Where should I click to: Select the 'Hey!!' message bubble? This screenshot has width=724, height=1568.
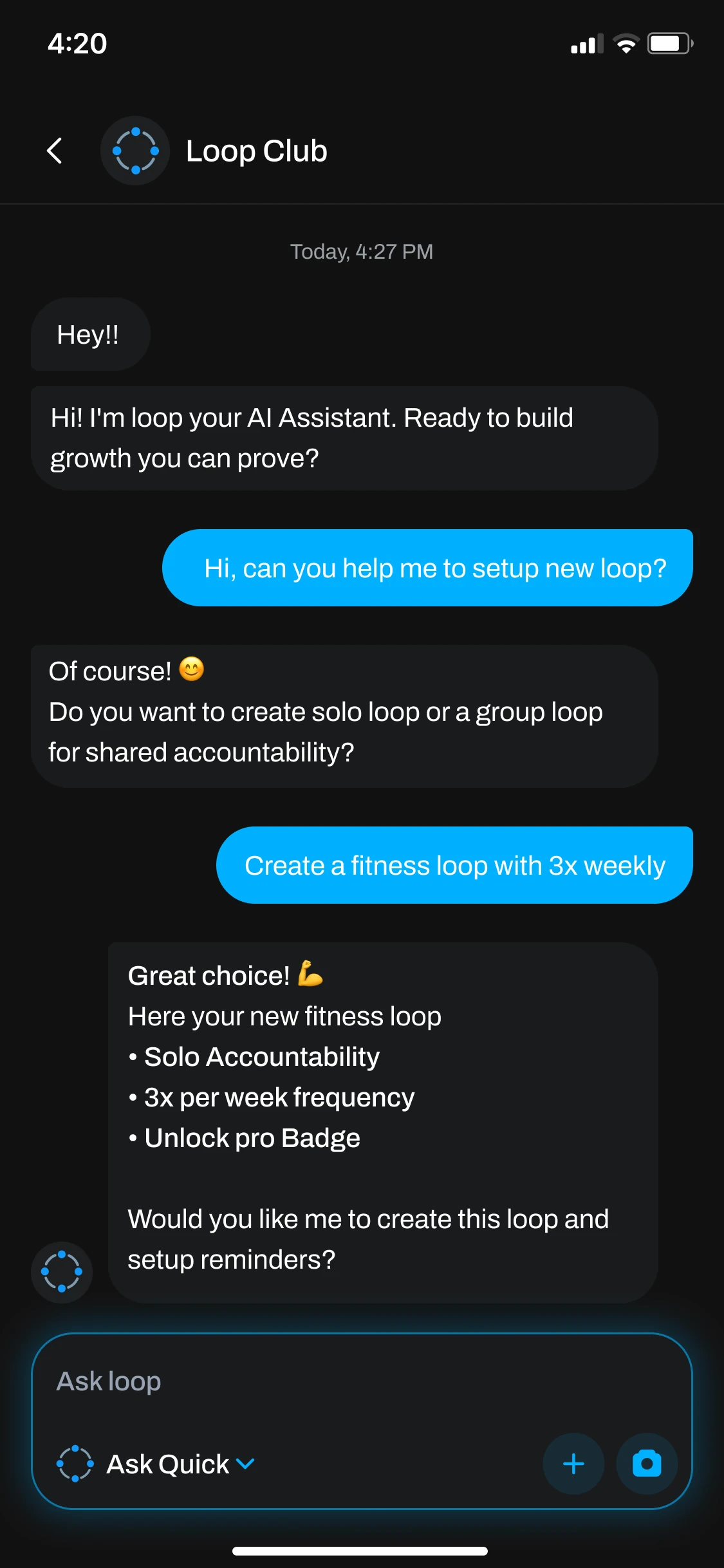[x=89, y=333]
